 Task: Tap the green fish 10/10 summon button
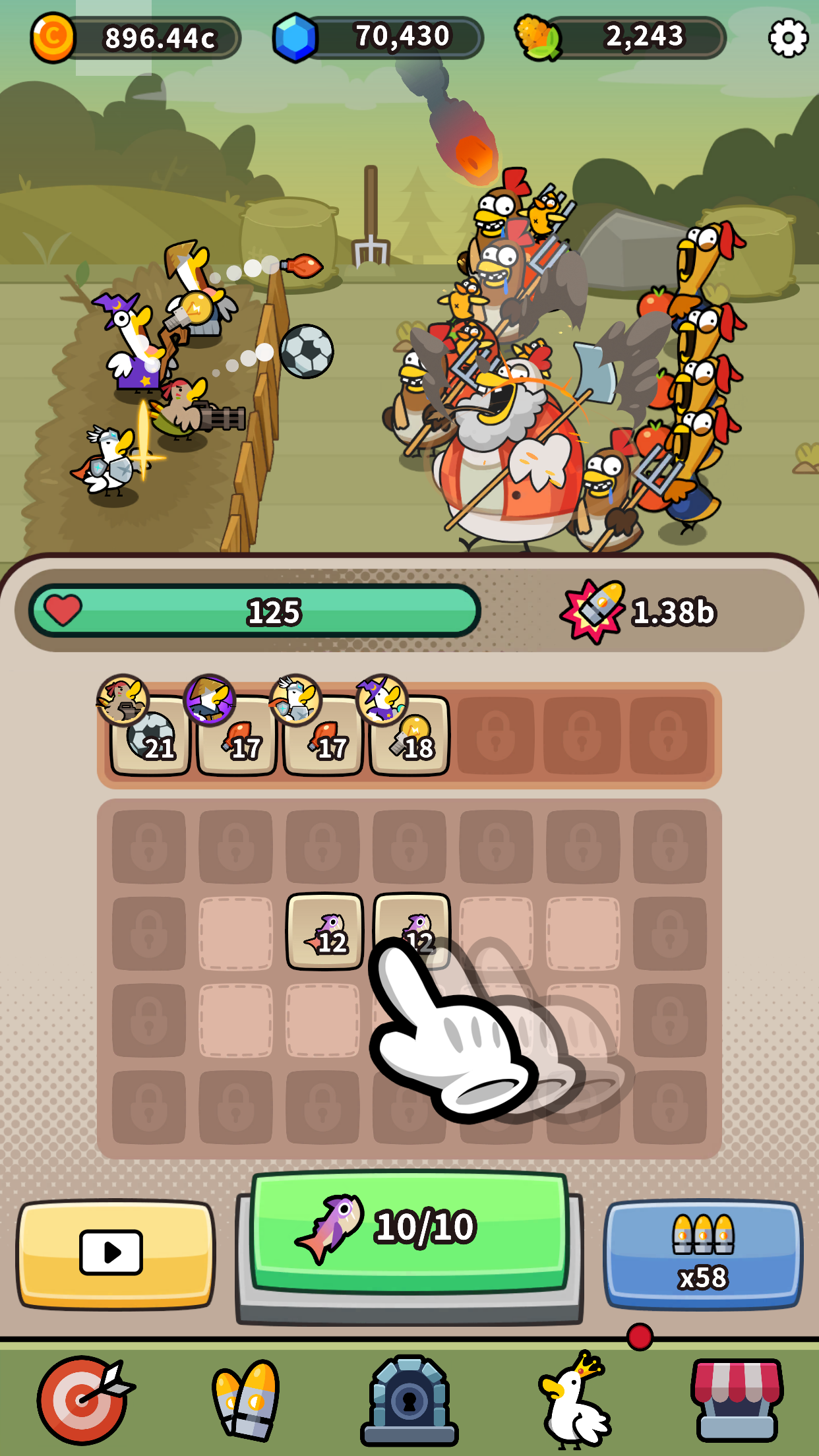pos(409,1230)
